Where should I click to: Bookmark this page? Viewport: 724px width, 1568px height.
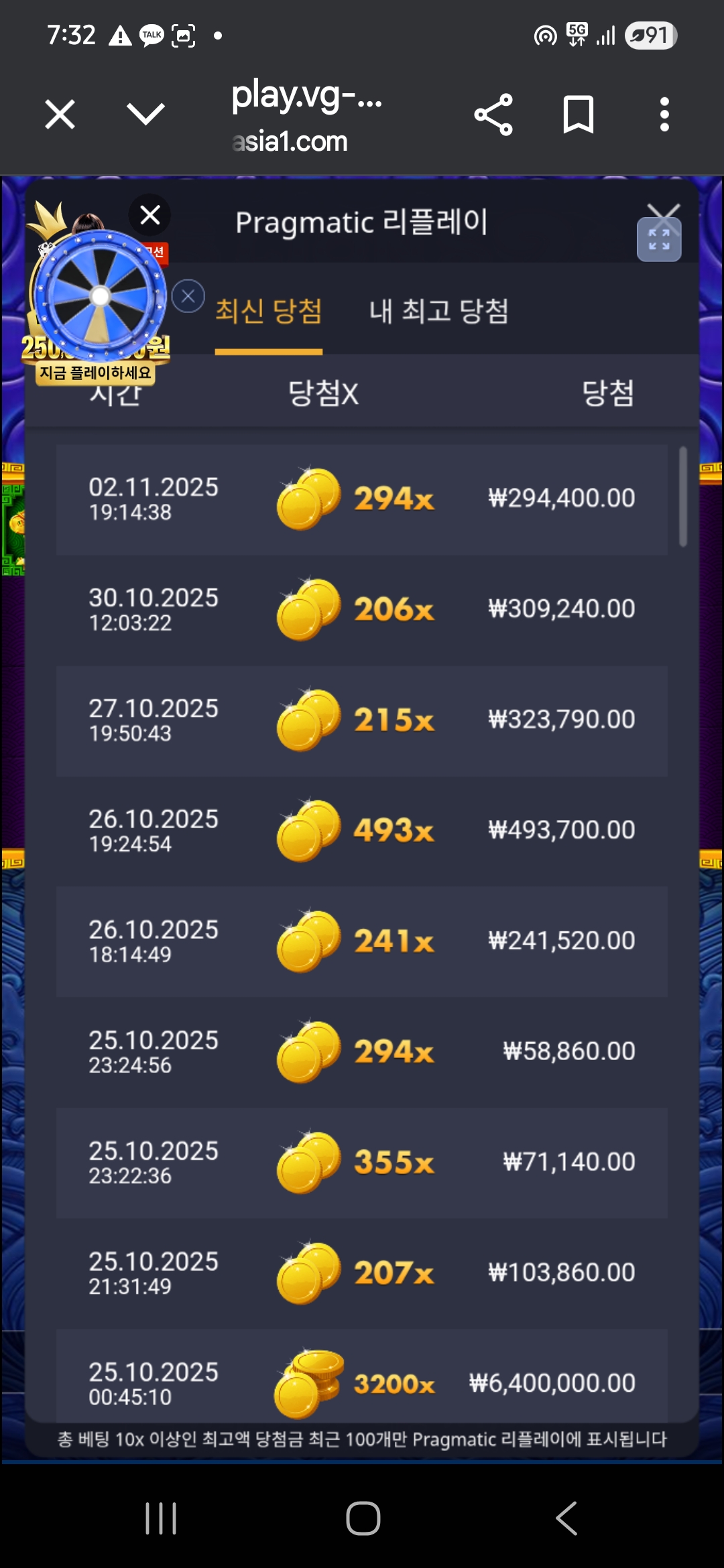(x=578, y=115)
